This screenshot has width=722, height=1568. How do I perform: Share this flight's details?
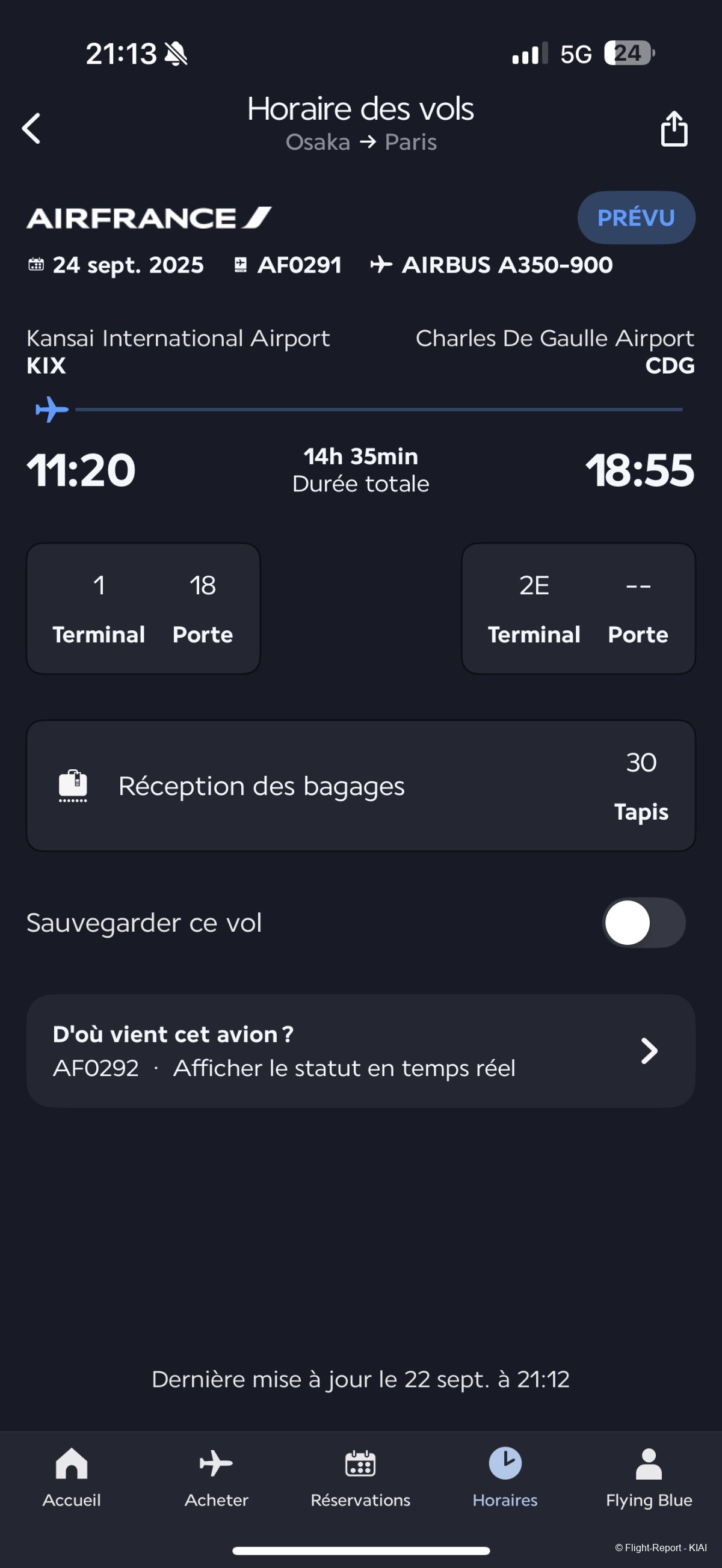674,129
